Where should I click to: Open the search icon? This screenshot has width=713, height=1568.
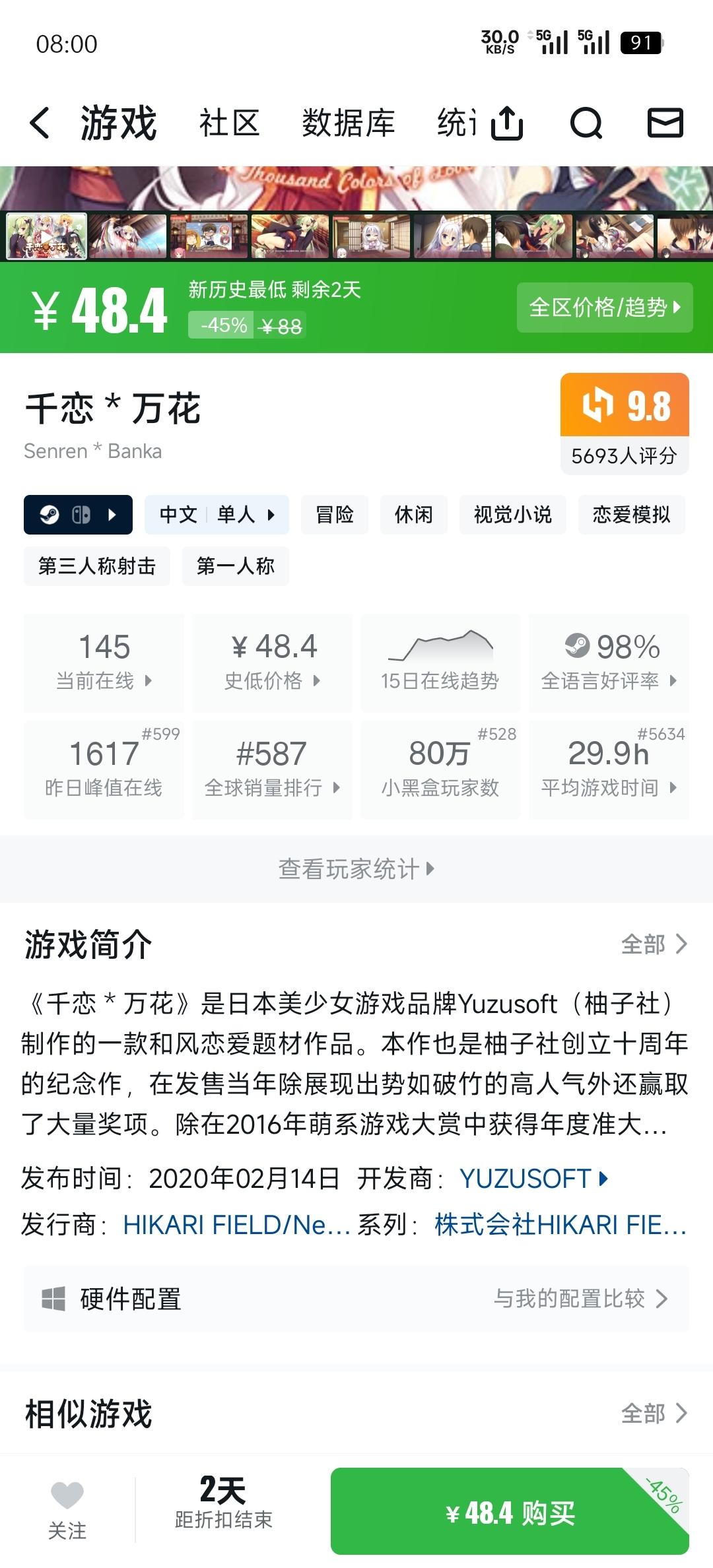click(x=586, y=123)
